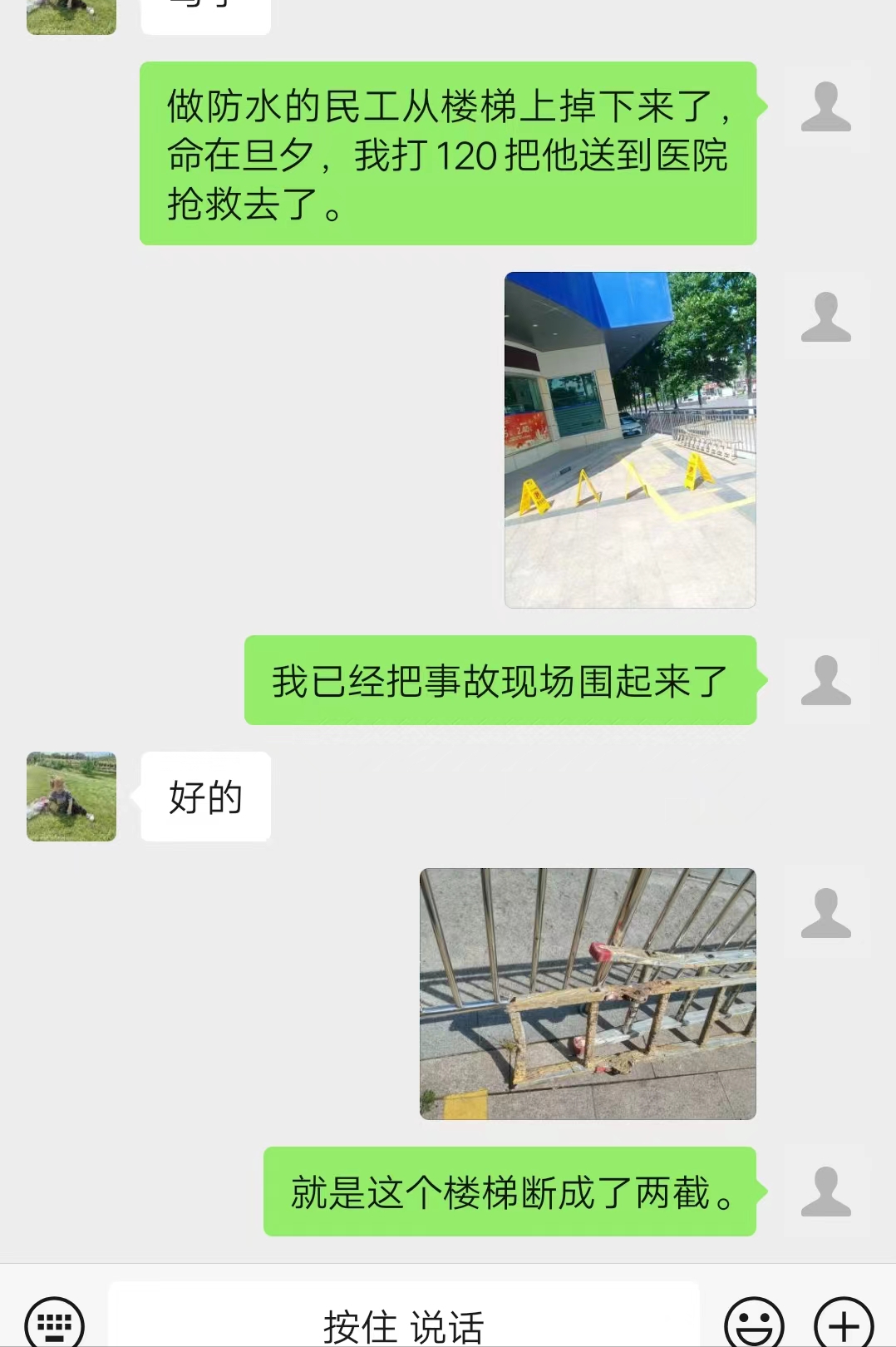This screenshot has width=896, height=1347.
Task: Open the plus attachment menu
Action: tap(844, 1324)
